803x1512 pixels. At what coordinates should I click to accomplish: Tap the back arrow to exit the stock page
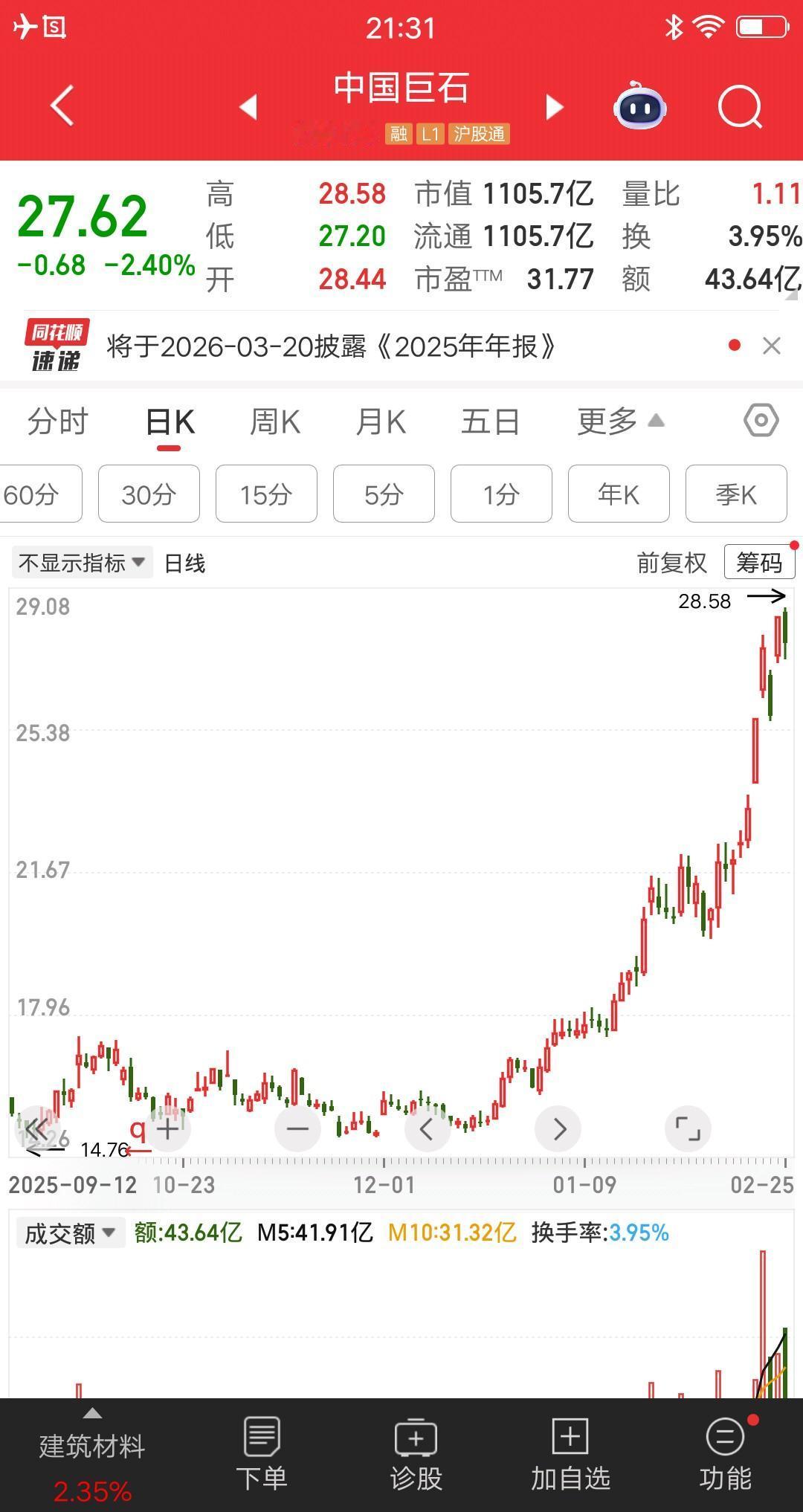62,105
